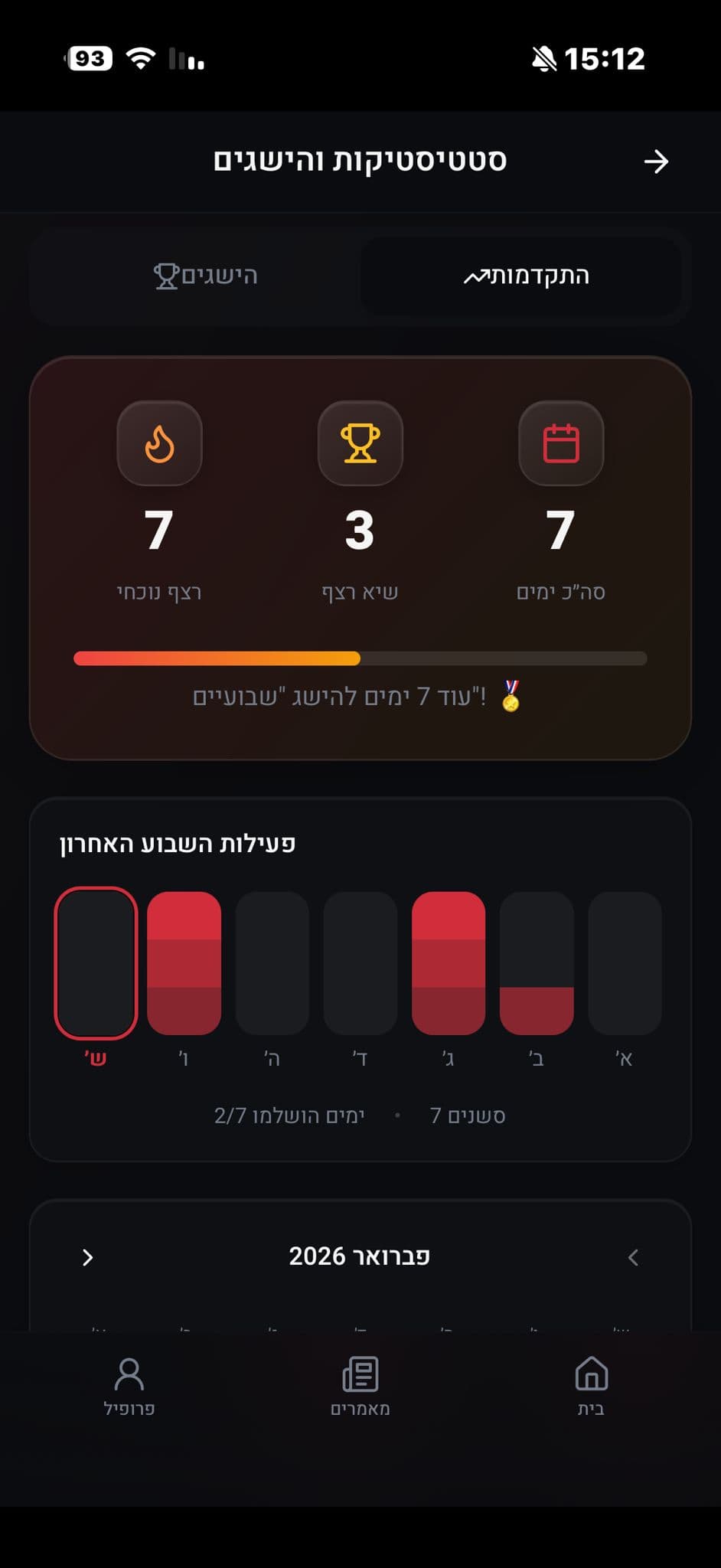Navigate to next month with the left chevron

[88, 1256]
